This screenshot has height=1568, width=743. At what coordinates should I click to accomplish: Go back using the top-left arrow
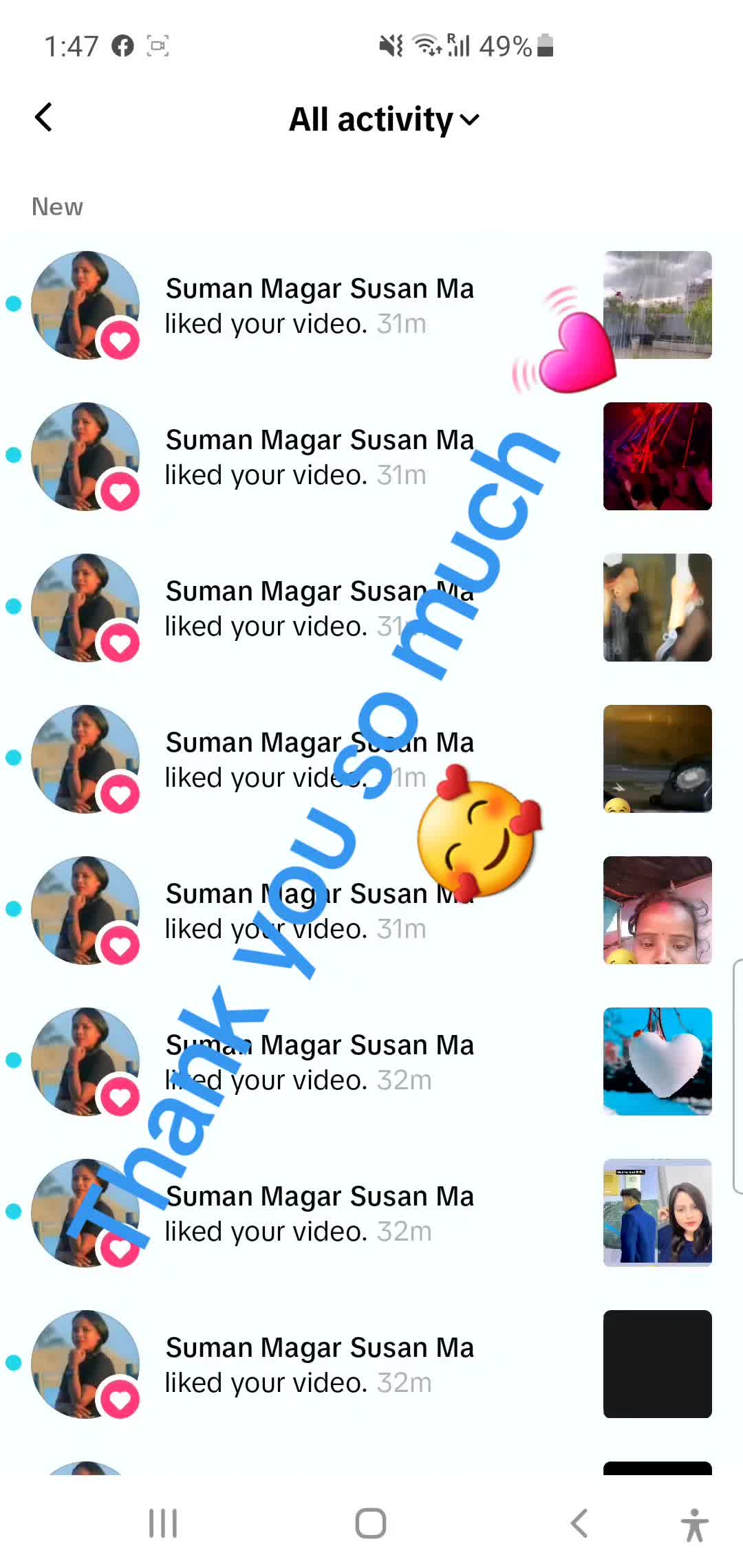pyautogui.click(x=44, y=118)
